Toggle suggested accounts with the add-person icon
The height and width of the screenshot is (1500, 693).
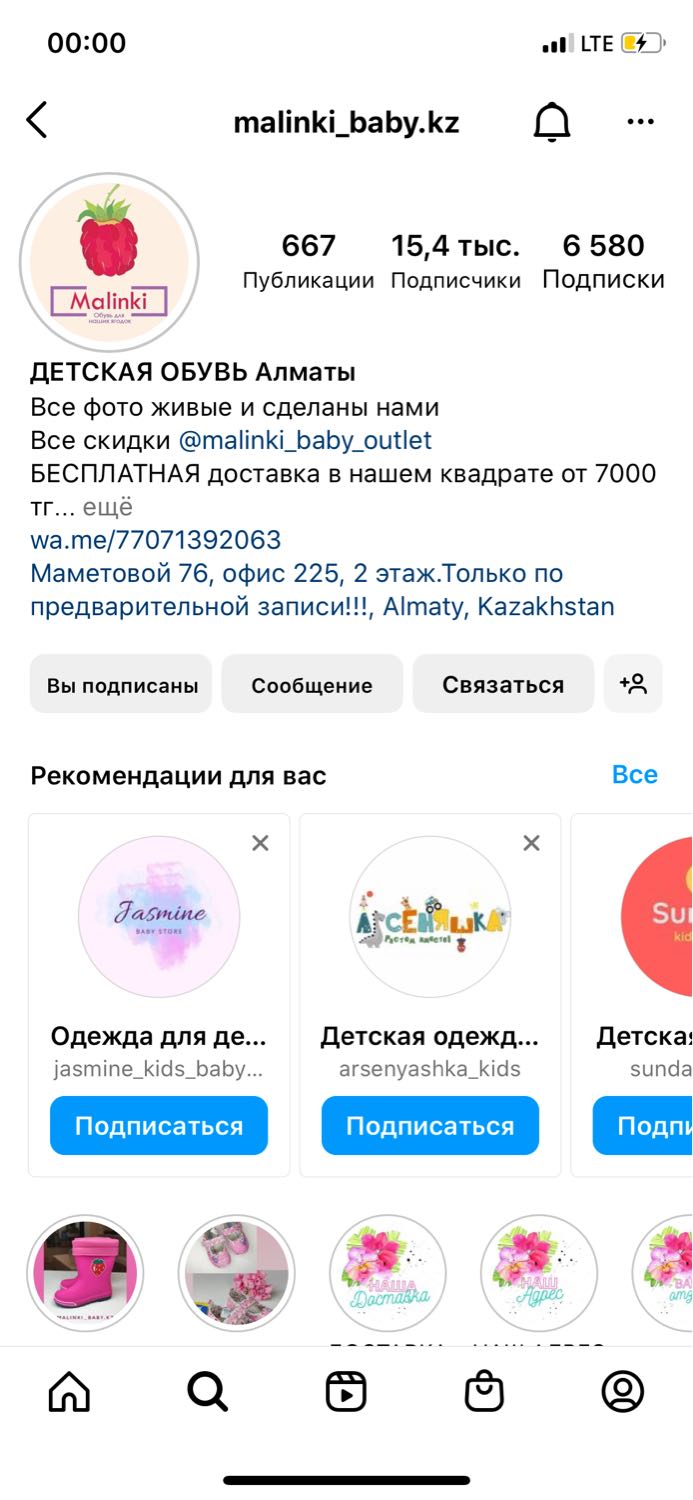633,684
